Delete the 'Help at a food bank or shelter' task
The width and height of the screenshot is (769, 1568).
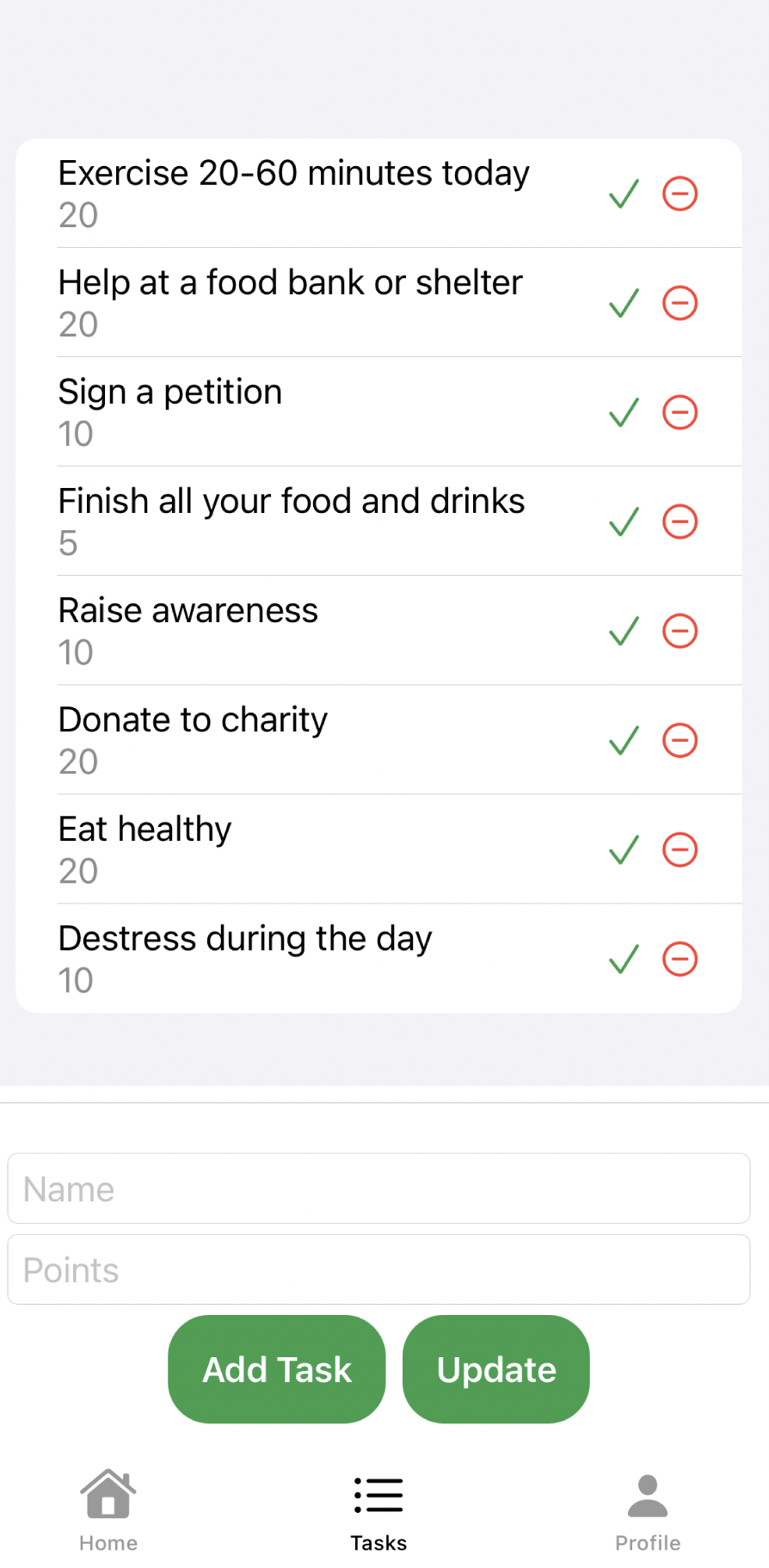tap(680, 303)
